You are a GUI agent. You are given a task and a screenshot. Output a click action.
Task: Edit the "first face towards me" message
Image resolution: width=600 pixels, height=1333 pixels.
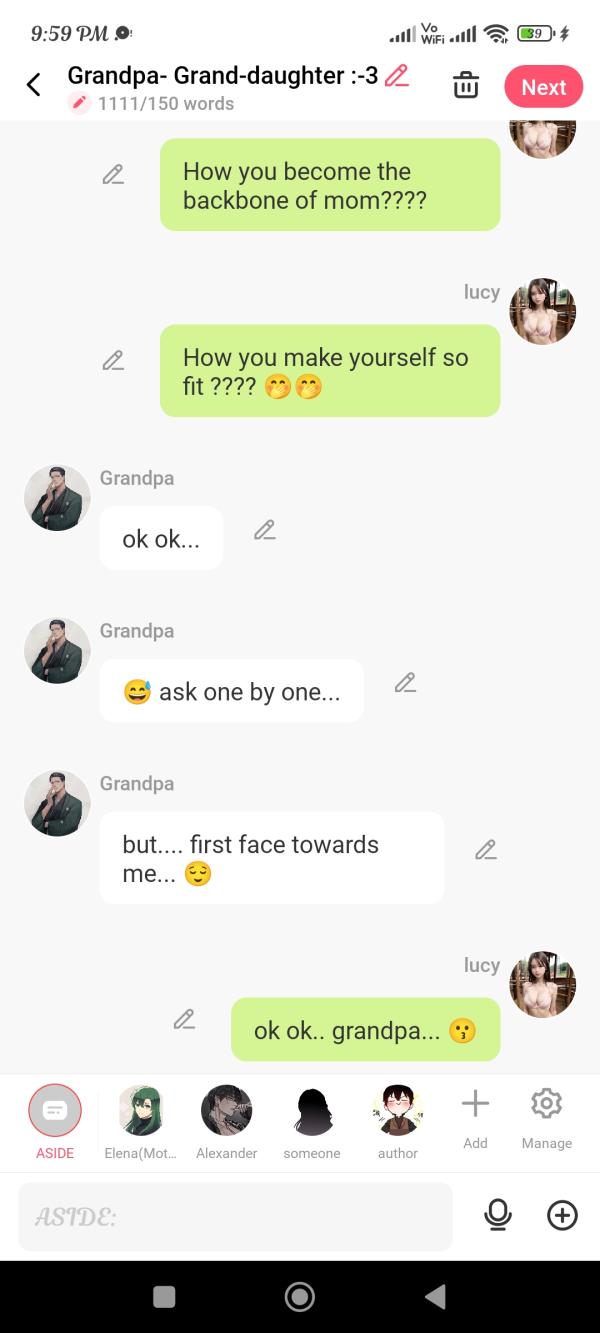point(486,850)
